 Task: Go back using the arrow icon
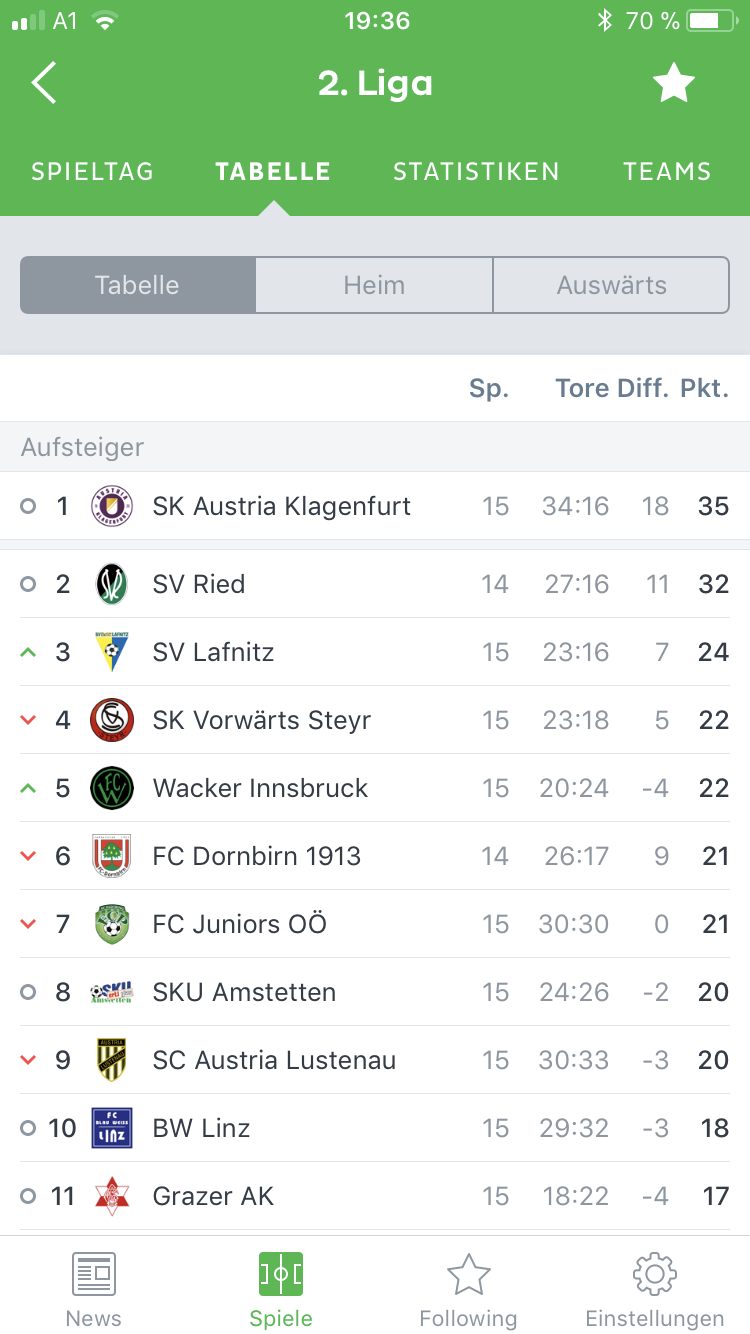coord(44,83)
